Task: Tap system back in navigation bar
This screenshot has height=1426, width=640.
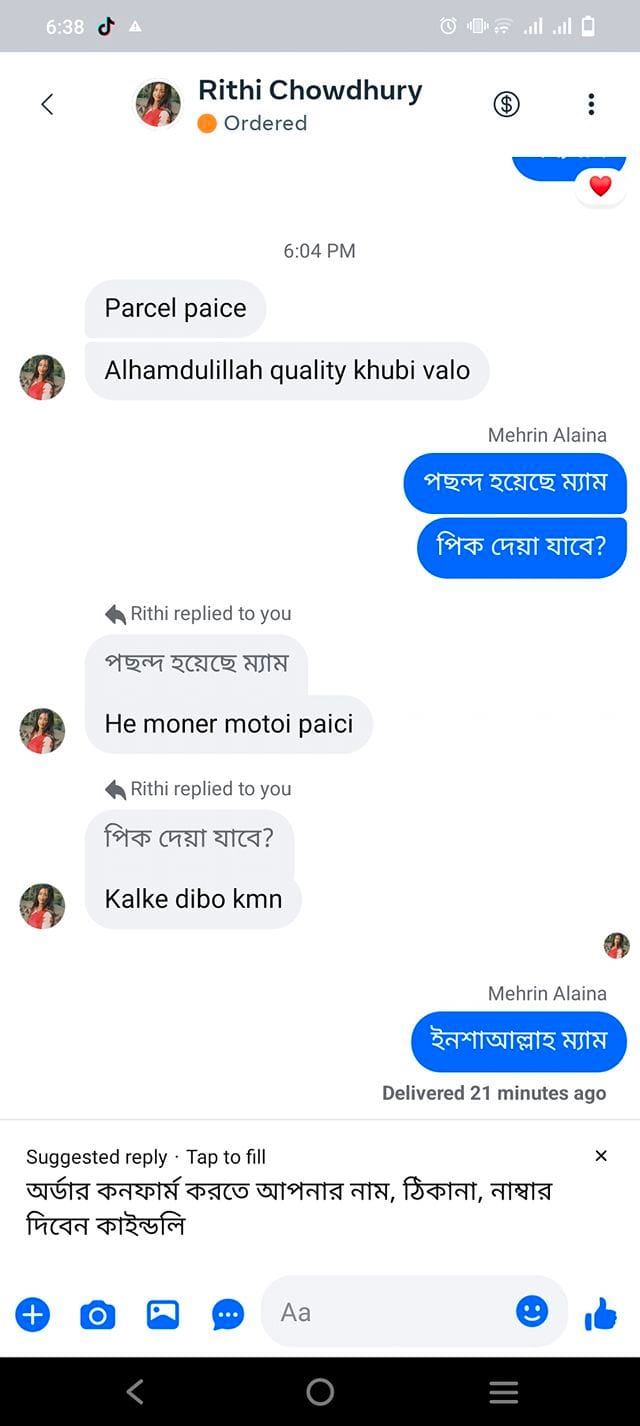Action: pyautogui.click(x=136, y=1391)
